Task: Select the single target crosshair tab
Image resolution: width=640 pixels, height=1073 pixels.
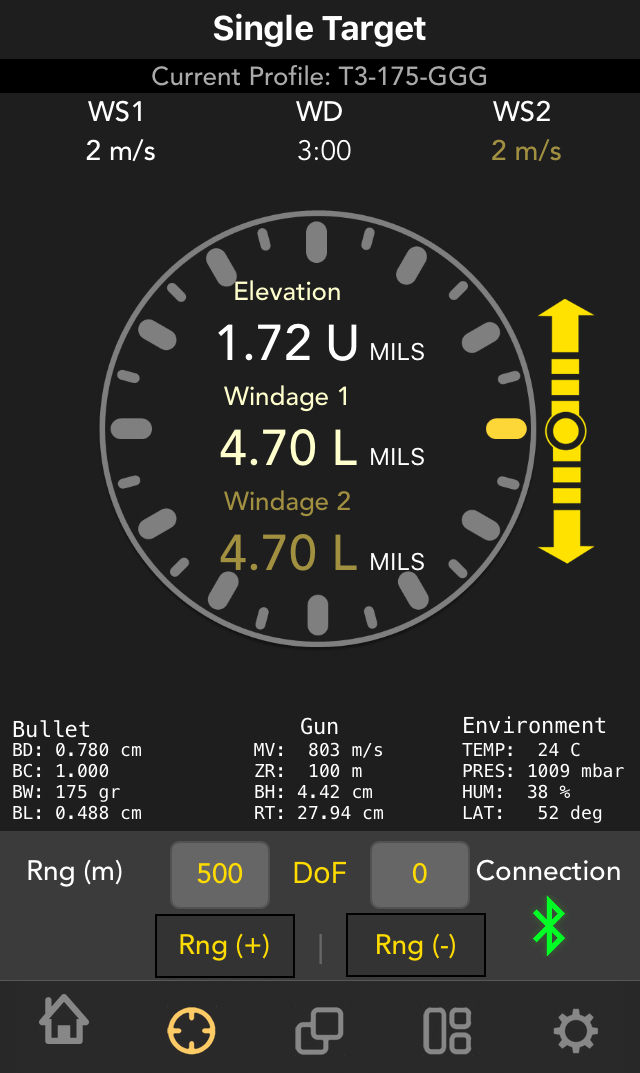Action: pyautogui.click(x=191, y=1030)
